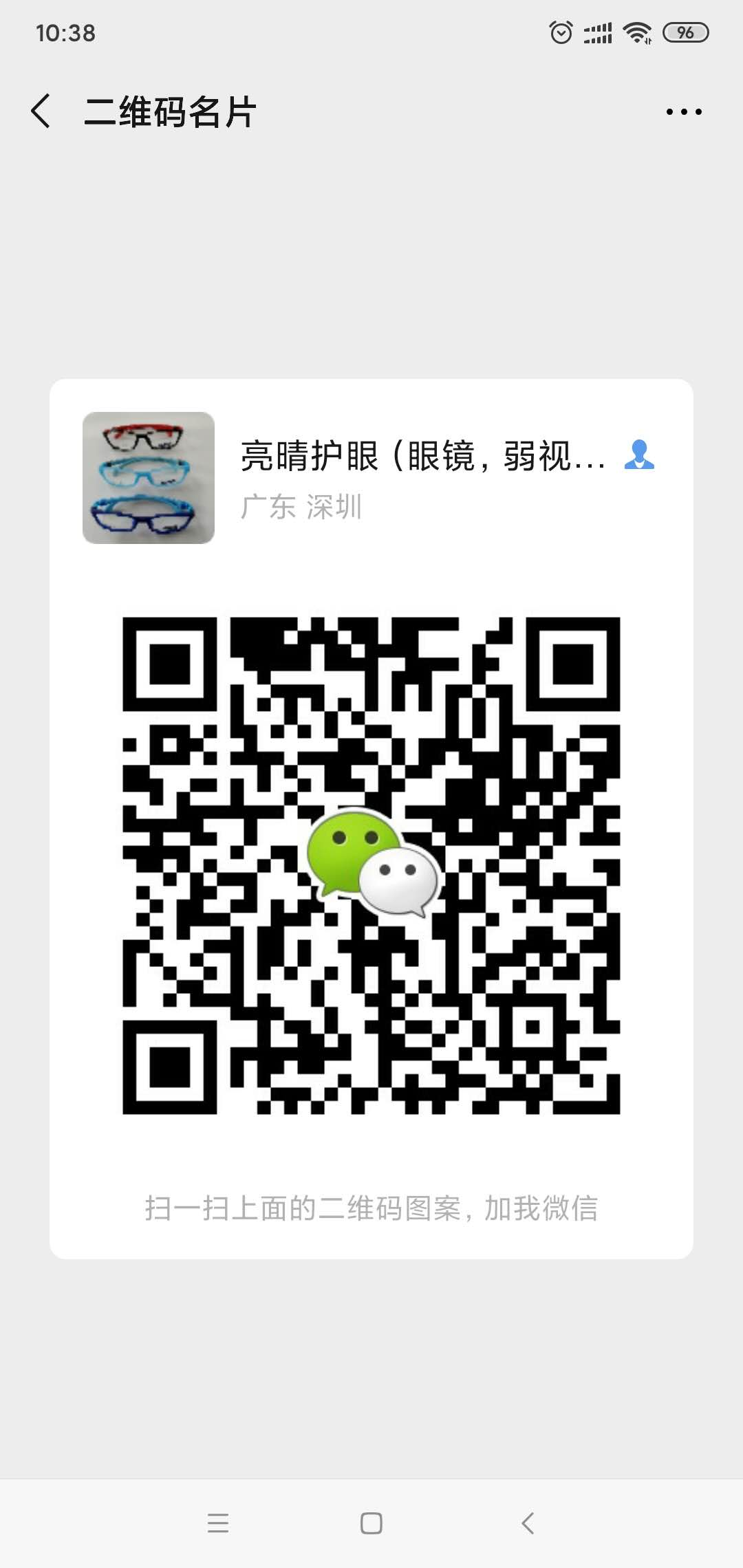Tap the system home button
This screenshot has height=1568, width=743.
coord(371,1523)
